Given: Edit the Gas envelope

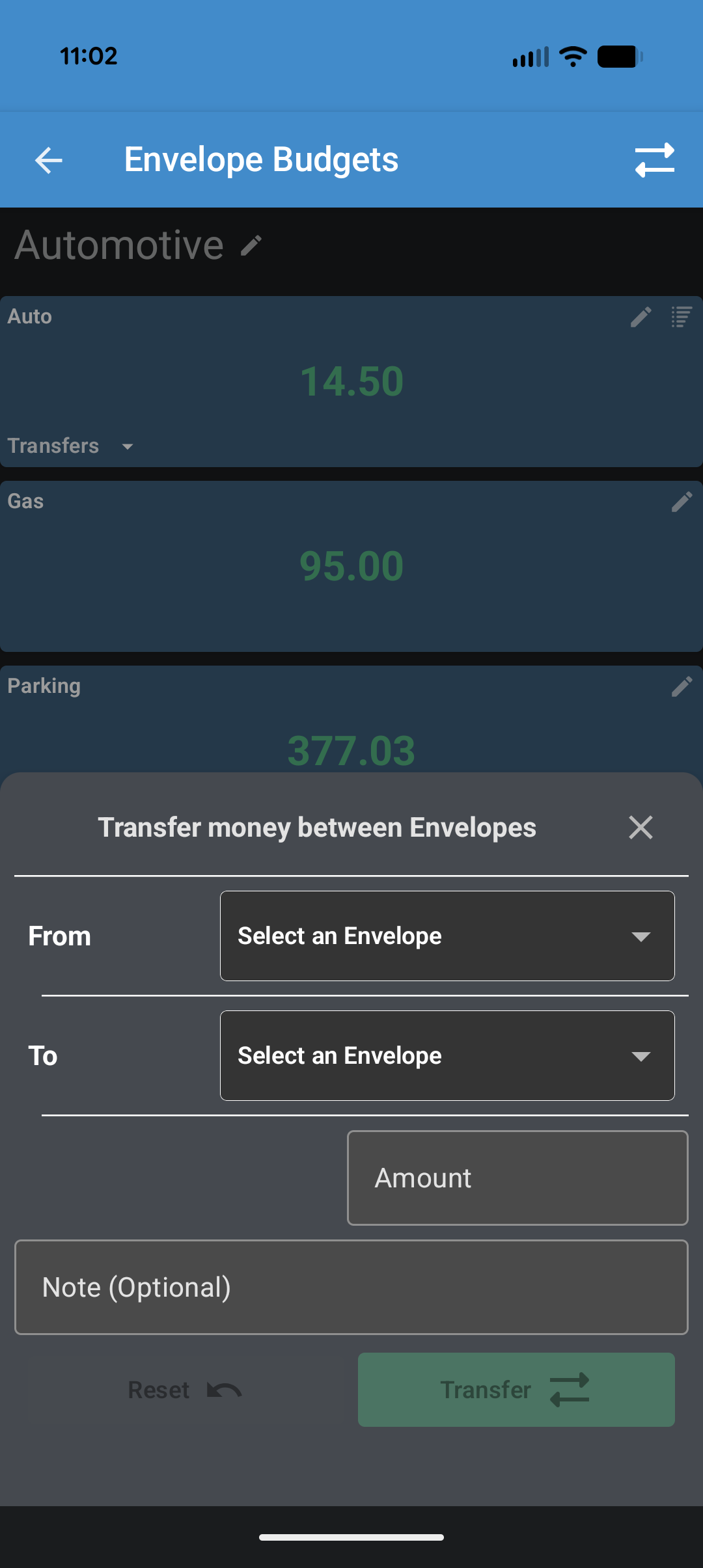Looking at the screenshot, I should [x=682, y=502].
